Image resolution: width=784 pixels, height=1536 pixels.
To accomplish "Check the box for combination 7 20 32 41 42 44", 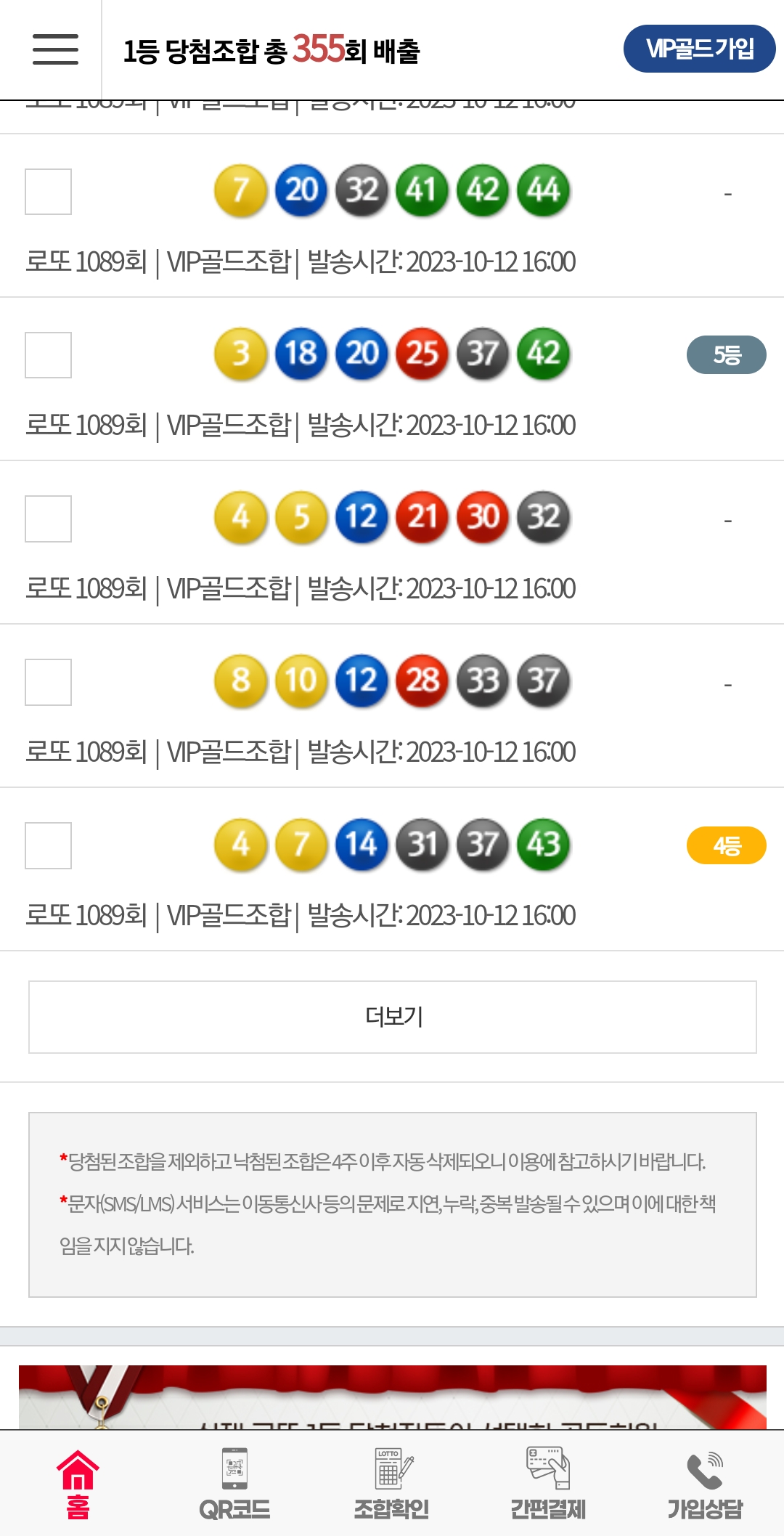I will point(48,192).
